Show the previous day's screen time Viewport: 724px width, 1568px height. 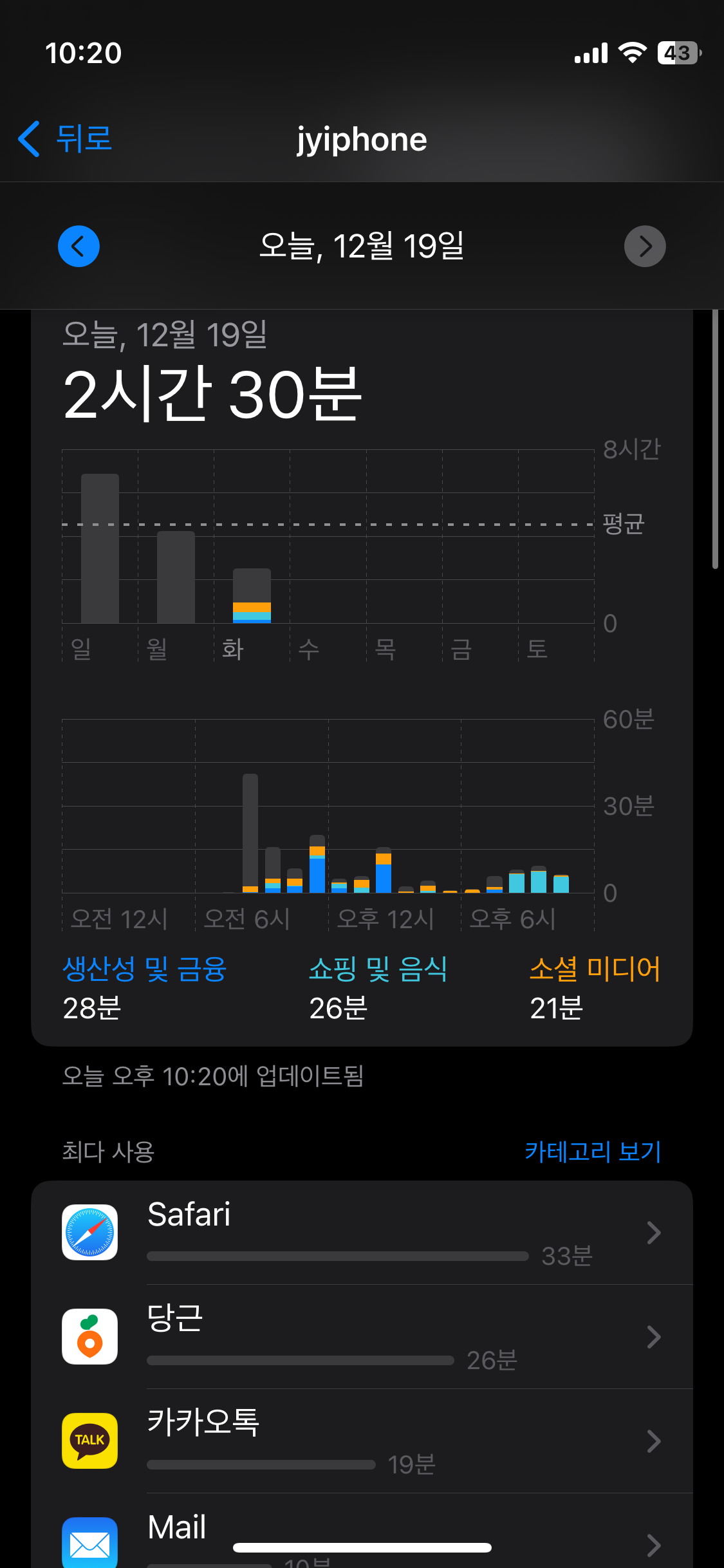coord(79,246)
